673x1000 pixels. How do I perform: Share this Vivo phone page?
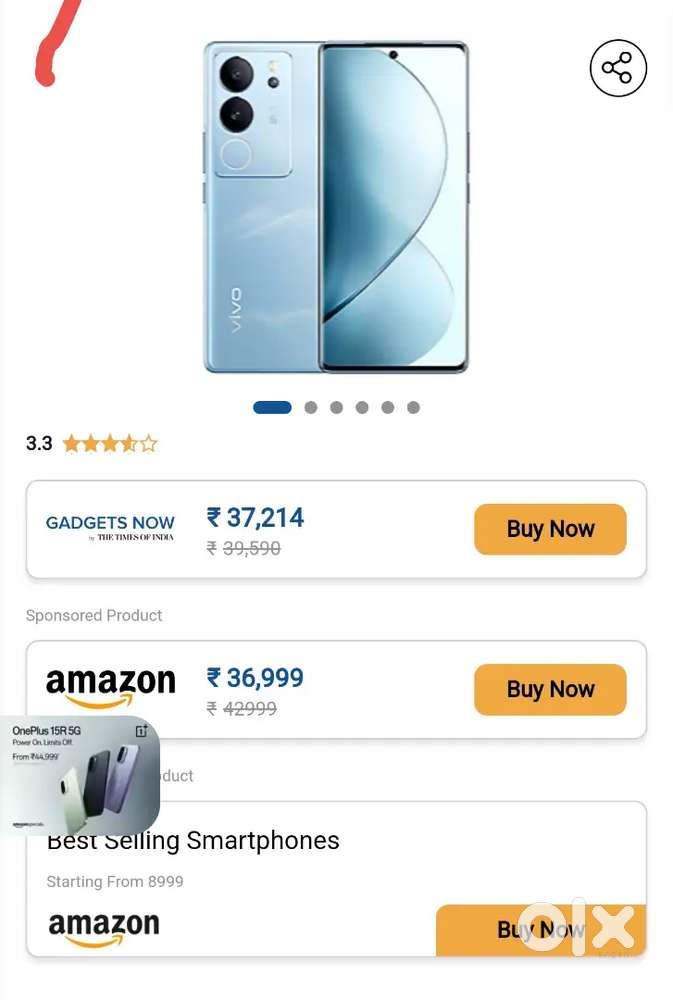point(618,69)
